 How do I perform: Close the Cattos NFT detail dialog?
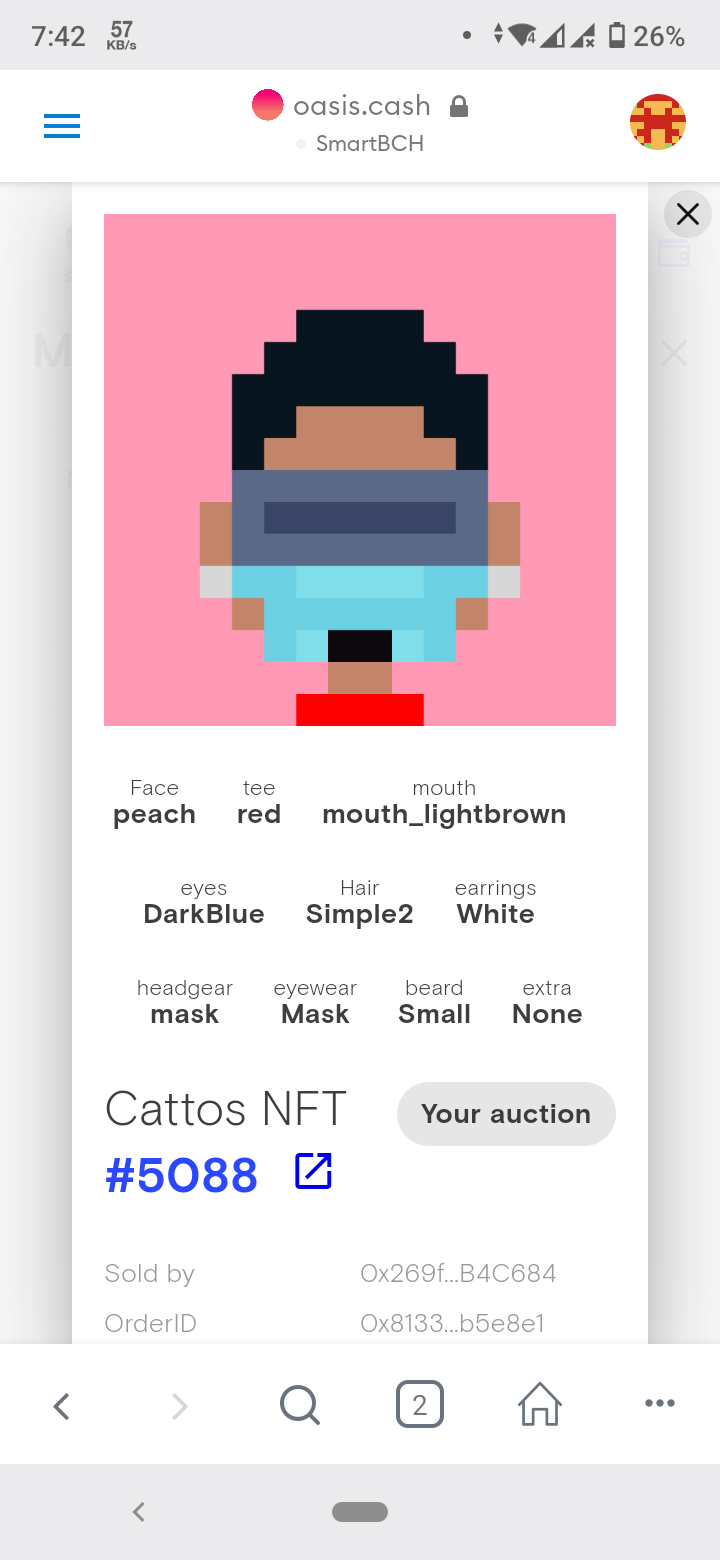687,213
